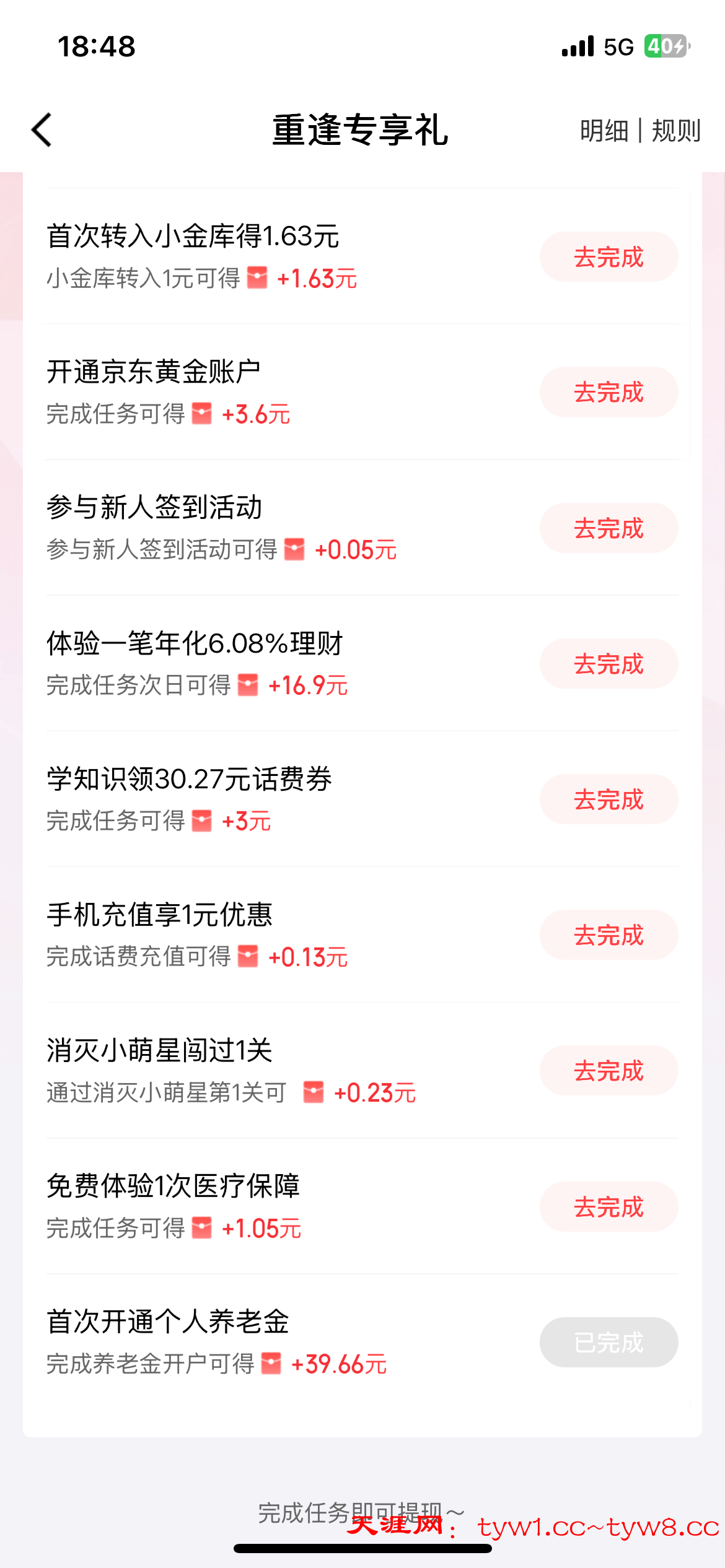Screen dimensions: 725x1568
Task: Start the 参与新人签到活动 task
Action: coord(609,528)
